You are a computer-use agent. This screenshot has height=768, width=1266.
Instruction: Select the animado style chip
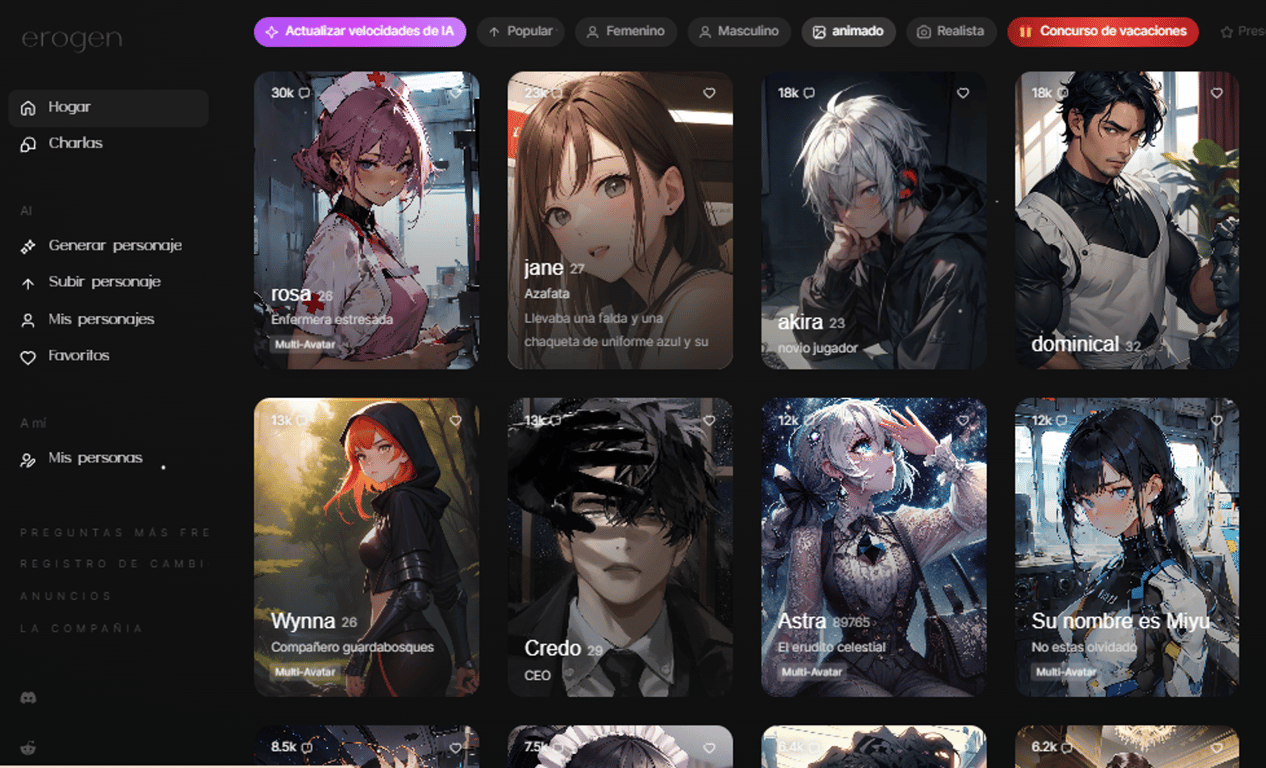pos(848,32)
